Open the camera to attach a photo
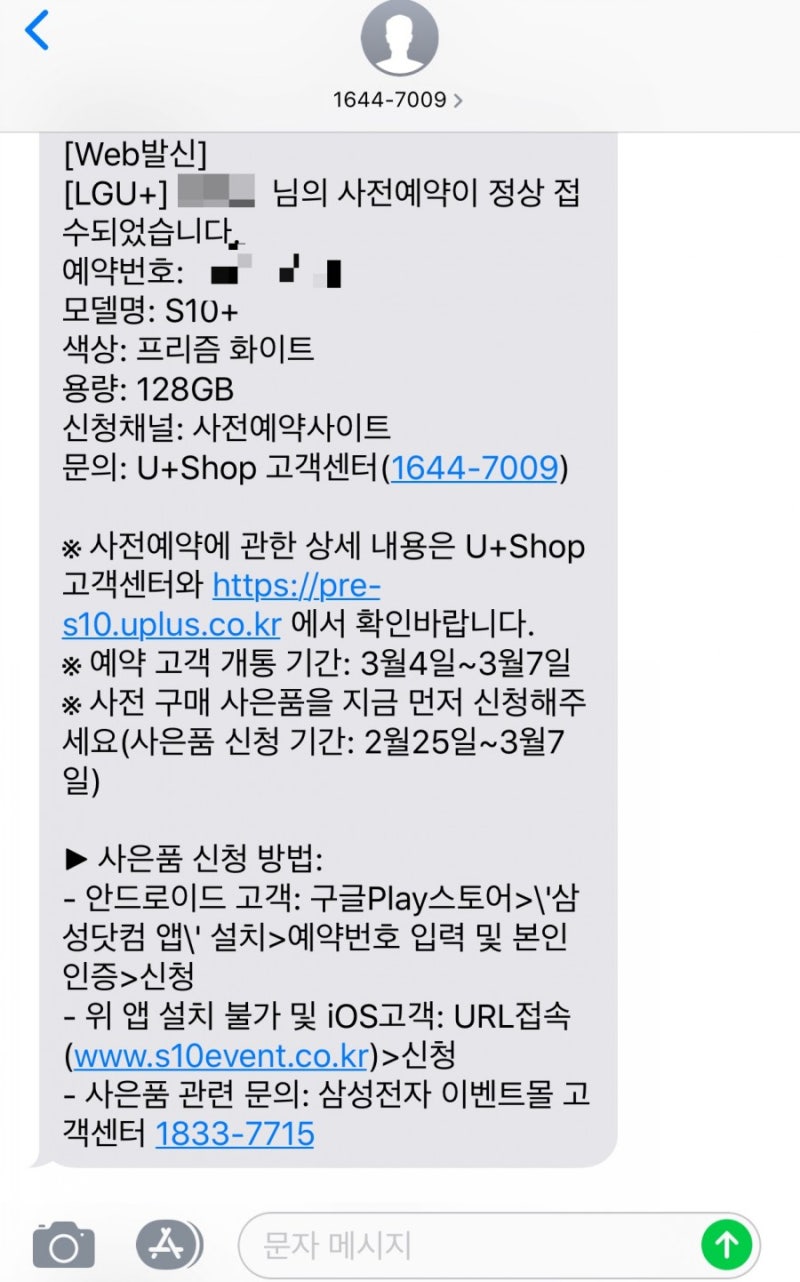 coord(63,1244)
